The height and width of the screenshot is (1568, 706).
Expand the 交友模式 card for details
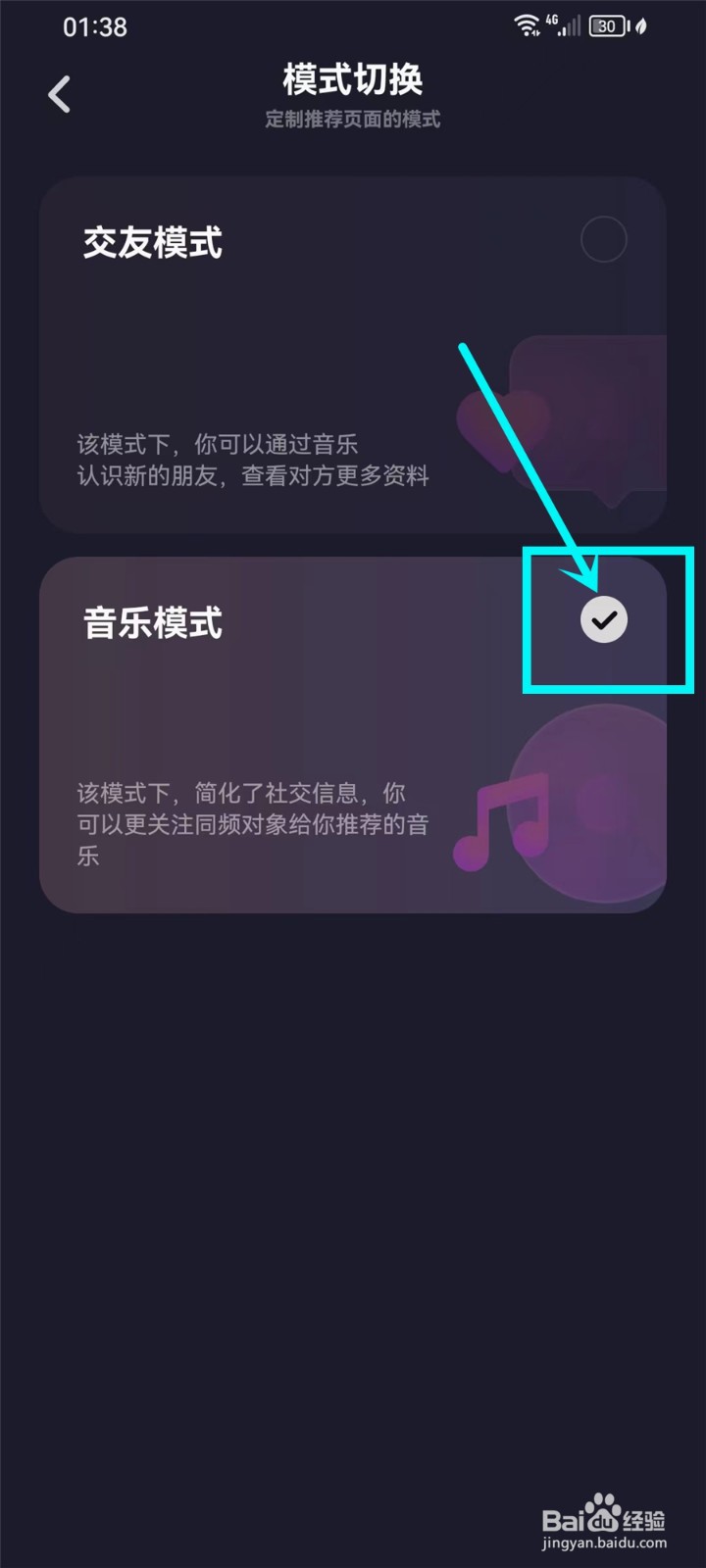(x=353, y=353)
